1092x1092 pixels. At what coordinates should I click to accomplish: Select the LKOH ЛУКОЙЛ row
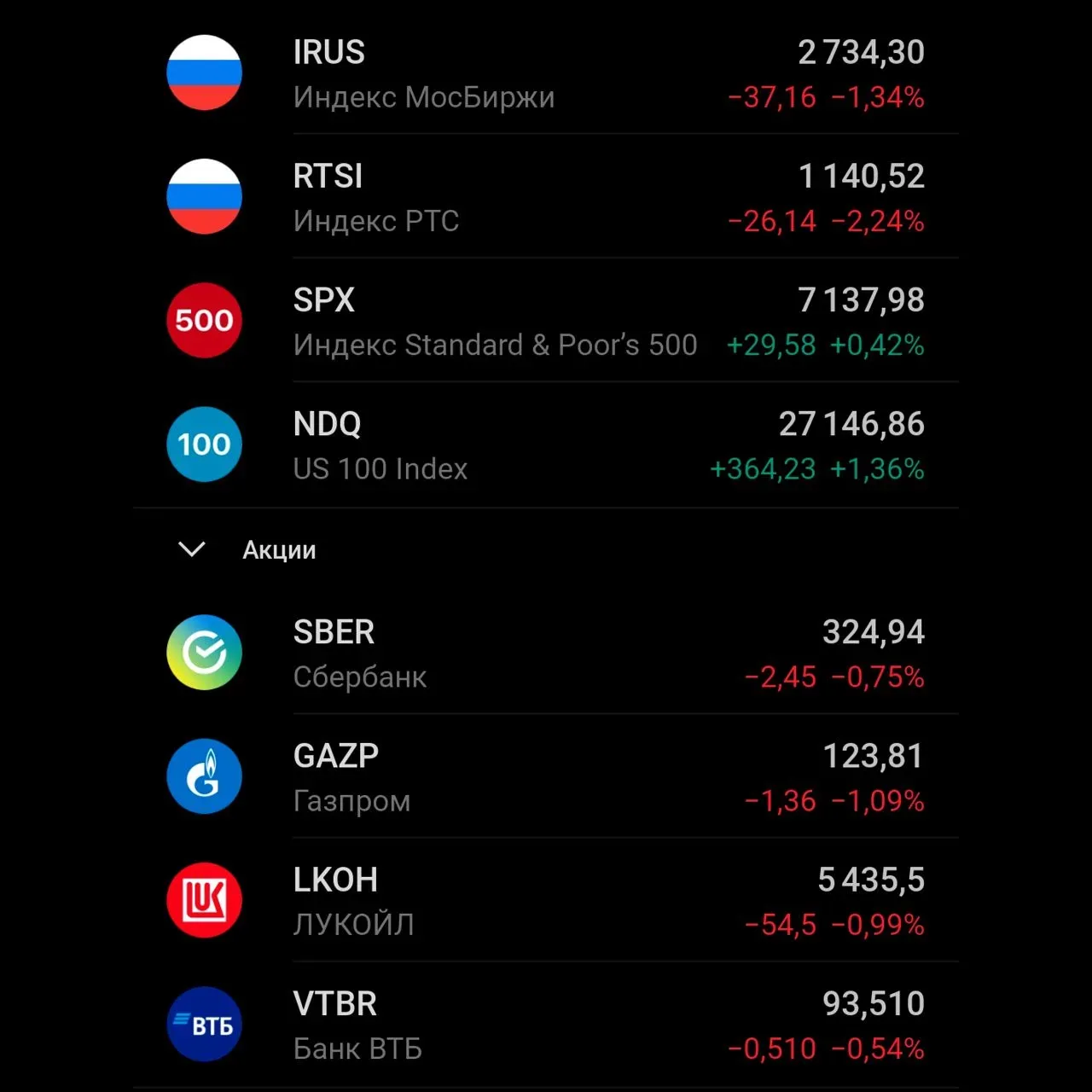point(546,901)
